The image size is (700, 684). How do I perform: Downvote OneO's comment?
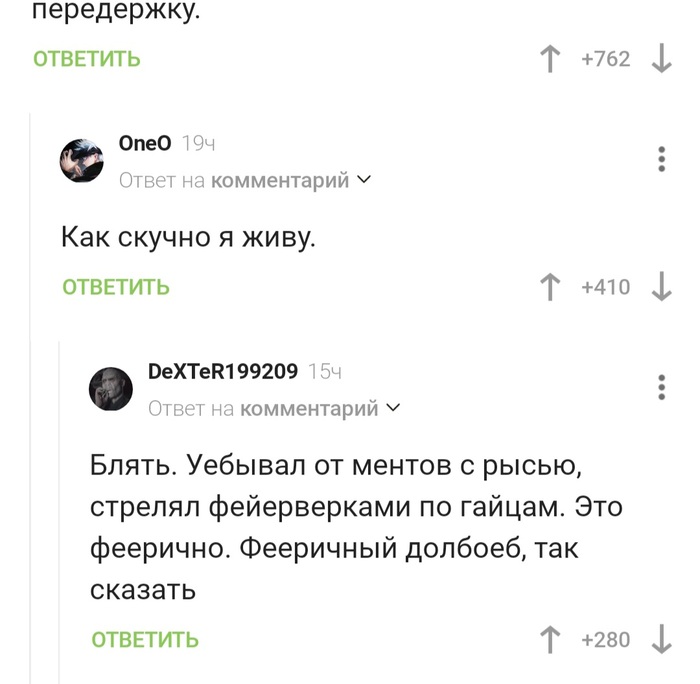(x=661, y=288)
